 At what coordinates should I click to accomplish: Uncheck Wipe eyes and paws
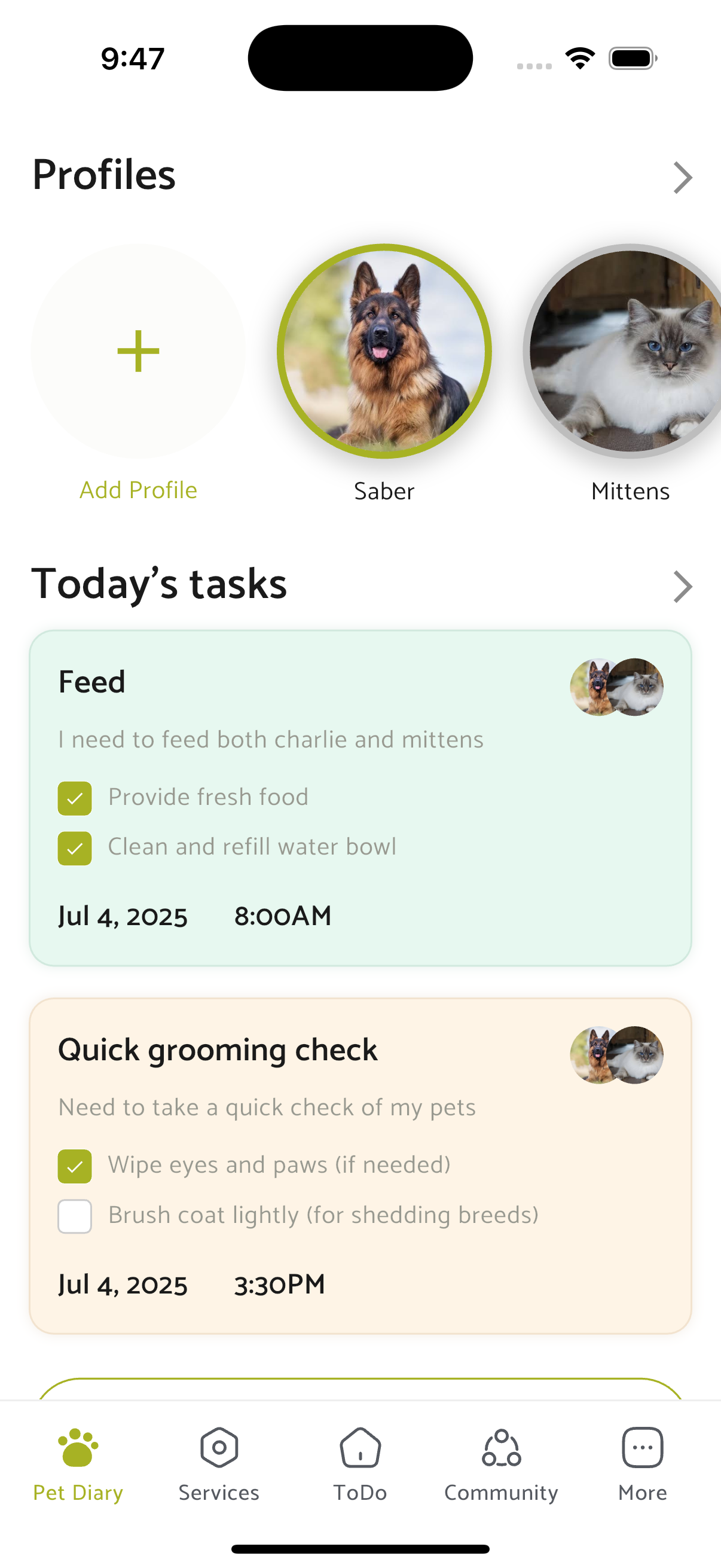(75, 1166)
